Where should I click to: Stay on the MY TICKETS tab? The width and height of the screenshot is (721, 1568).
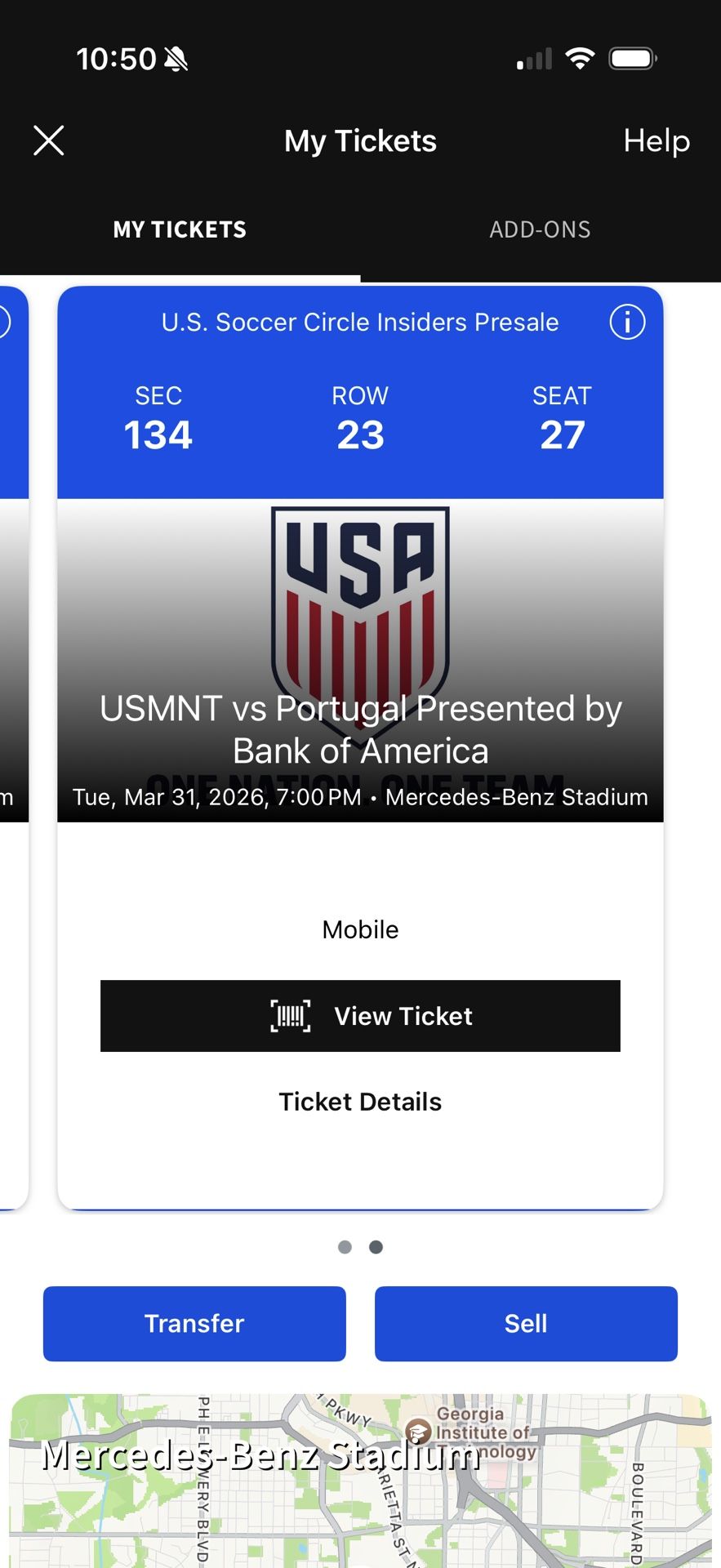click(x=179, y=229)
